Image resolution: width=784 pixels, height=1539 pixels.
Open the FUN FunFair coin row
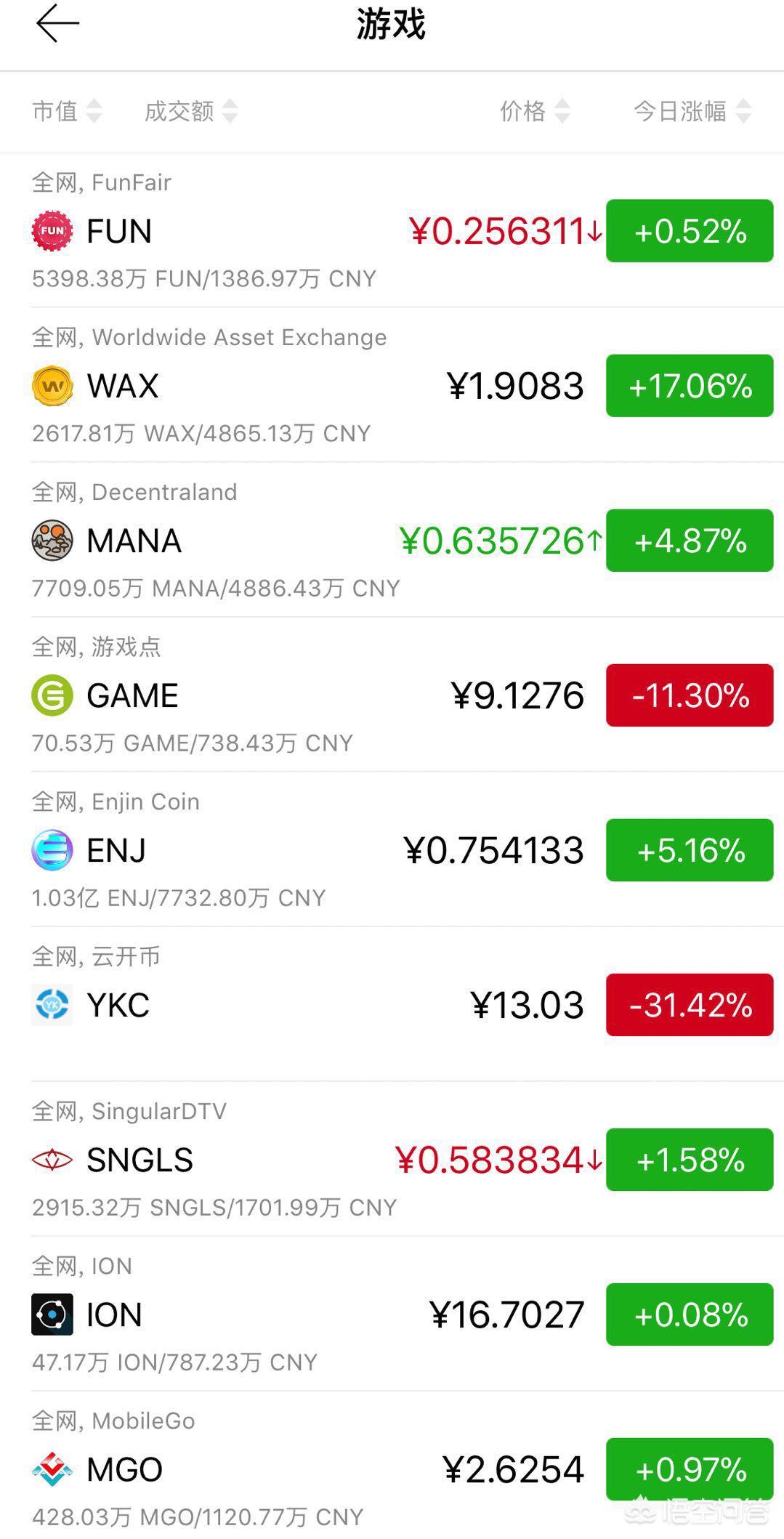tap(392, 230)
